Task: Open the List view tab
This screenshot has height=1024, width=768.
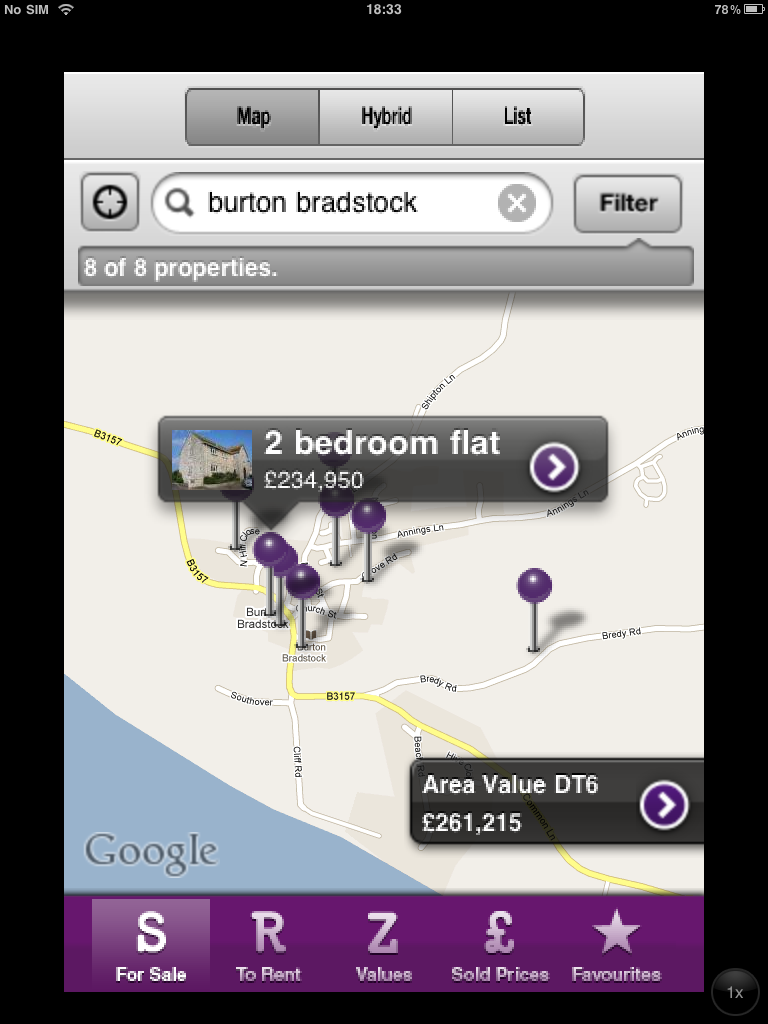Action: (x=517, y=116)
